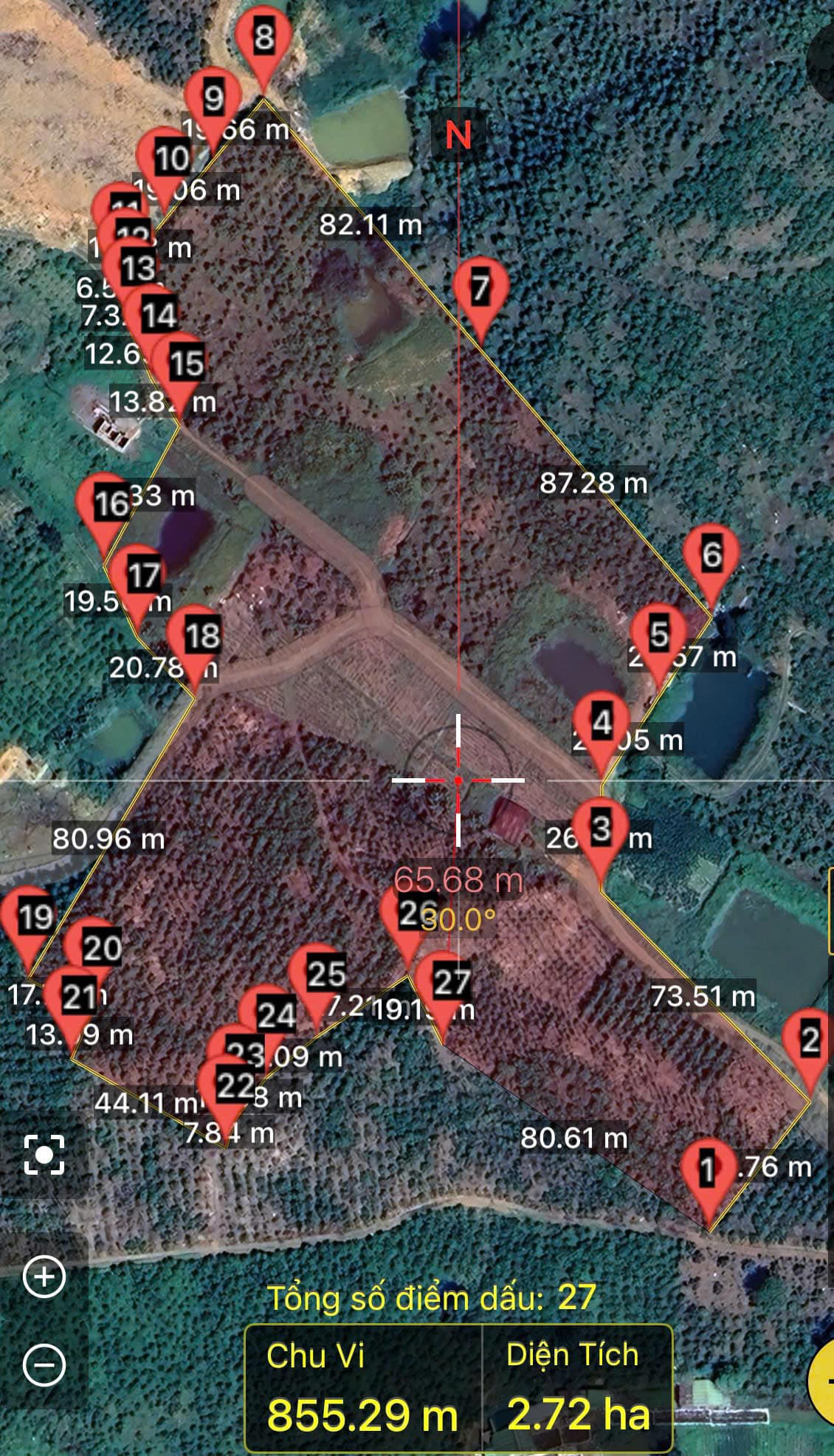Center map on current location
The height and width of the screenshot is (1456, 834).
coord(44,1155)
